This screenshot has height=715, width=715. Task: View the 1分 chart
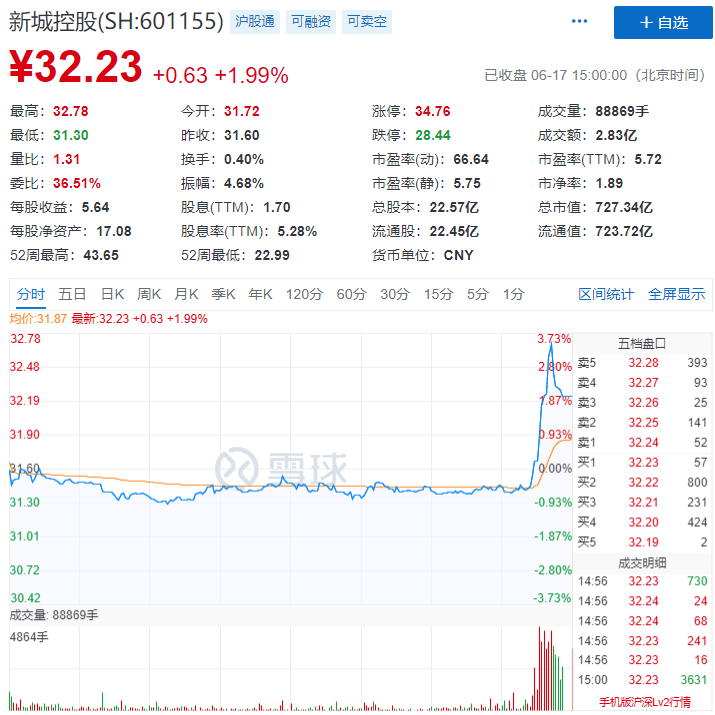[513, 294]
